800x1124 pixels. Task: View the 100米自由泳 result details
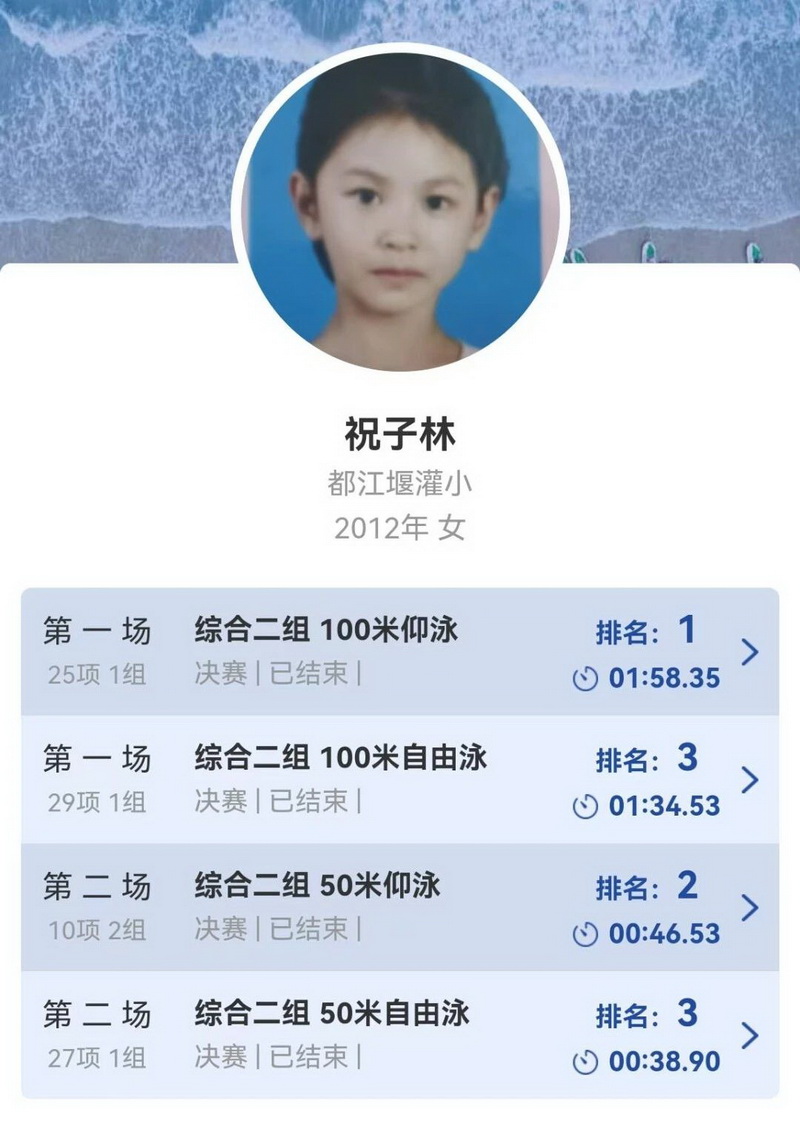click(x=400, y=779)
